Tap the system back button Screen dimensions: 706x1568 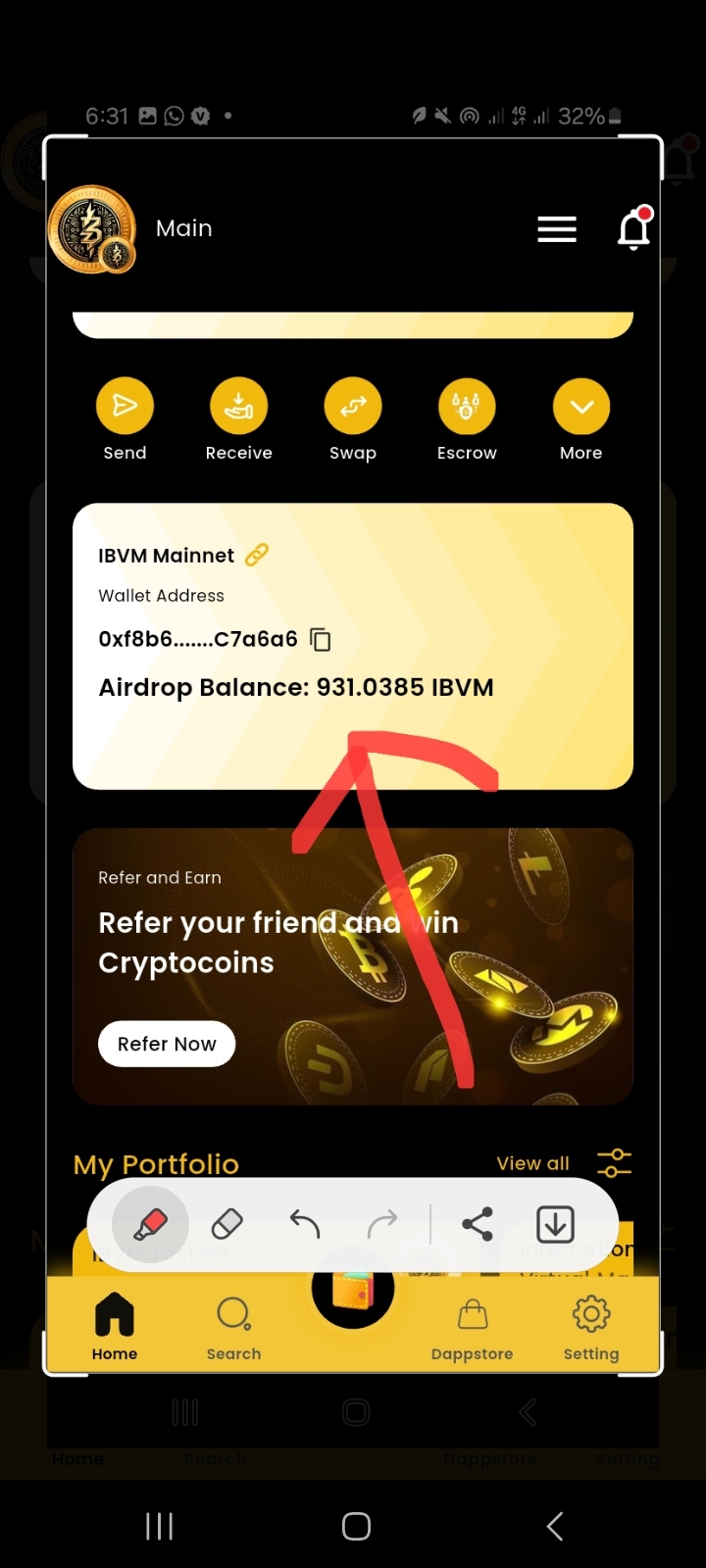click(x=554, y=1526)
